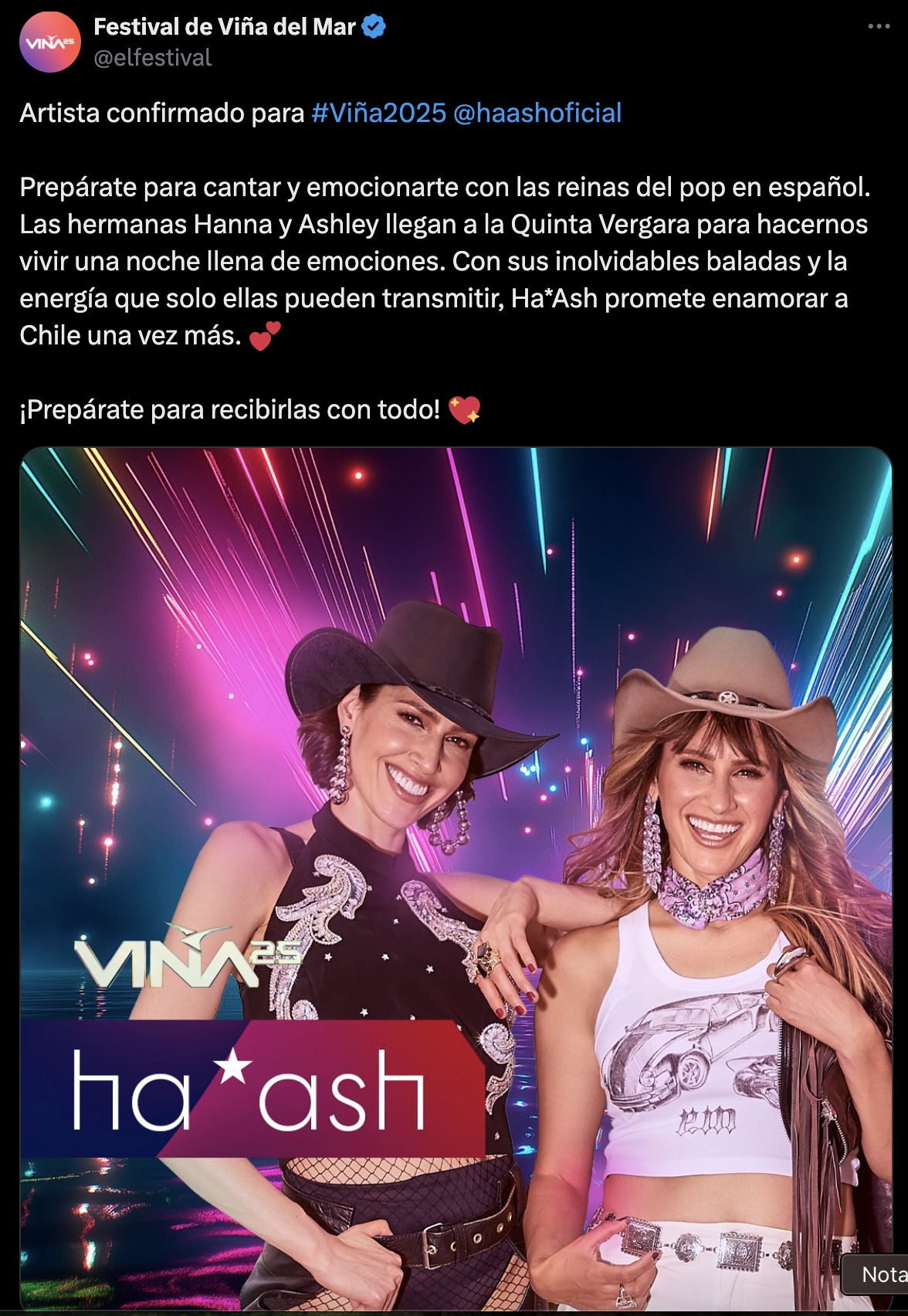Tap the Festival de Viña del Mar name

224,27
